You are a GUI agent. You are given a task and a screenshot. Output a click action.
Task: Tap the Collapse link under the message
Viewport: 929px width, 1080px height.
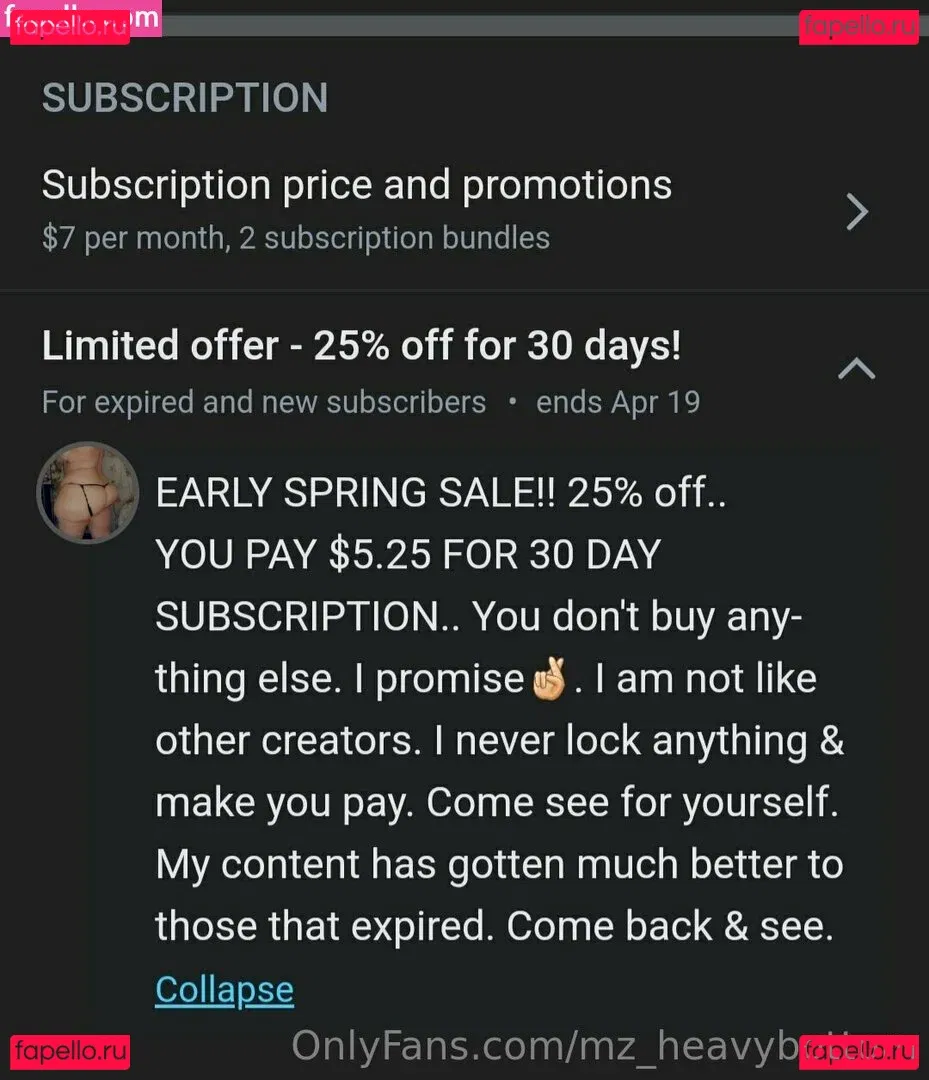(224, 989)
